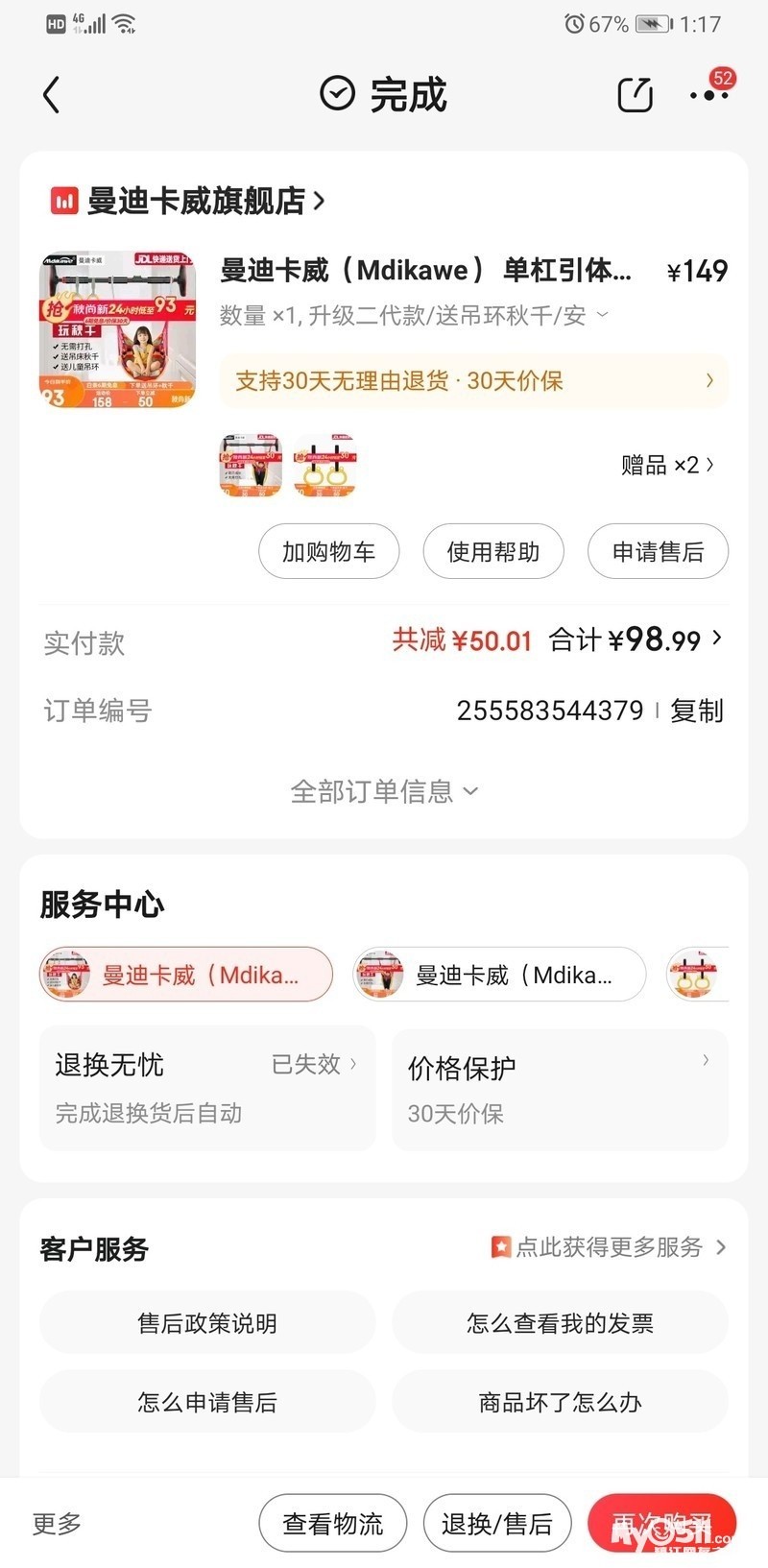Tap 查看物流 to track the shipment
Screen dimensions: 768x1568
(x=333, y=1523)
